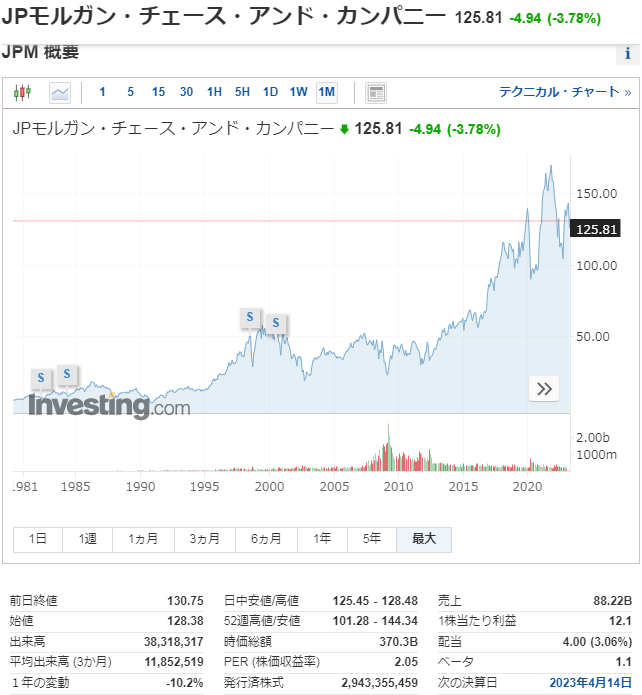Open the info icon beside JPM 概要
This screenshot has height=695, width=642.
[x=628, y=54]
